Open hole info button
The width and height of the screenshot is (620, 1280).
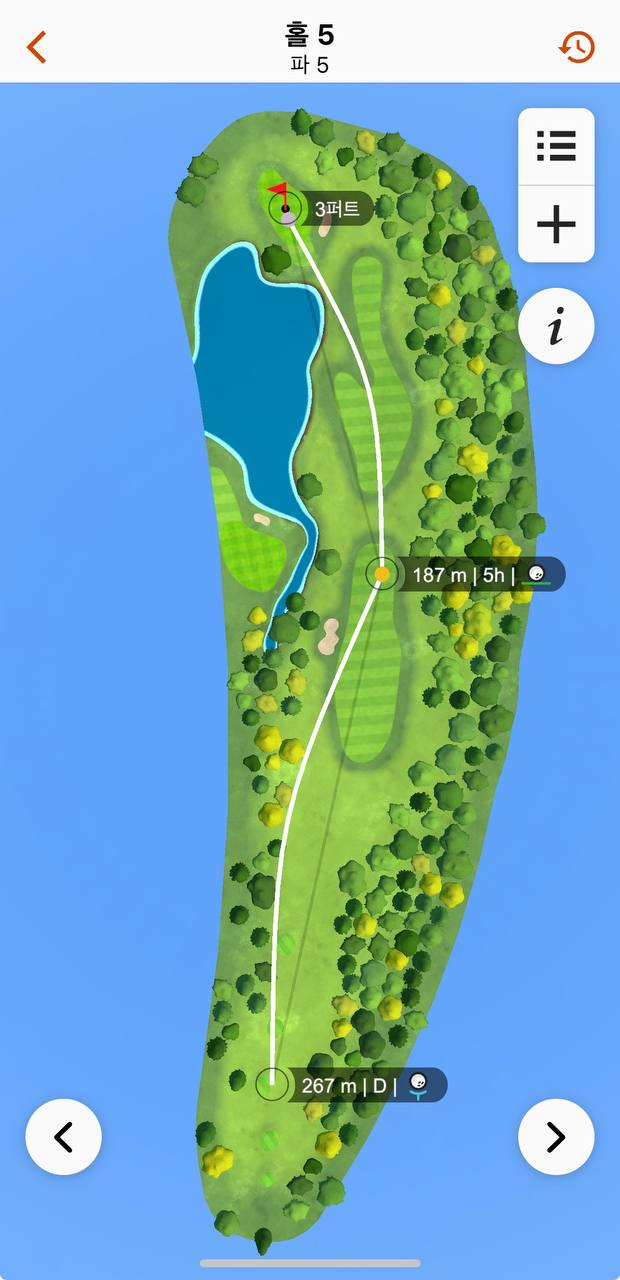pyautogui.click(x=556, y=326)
